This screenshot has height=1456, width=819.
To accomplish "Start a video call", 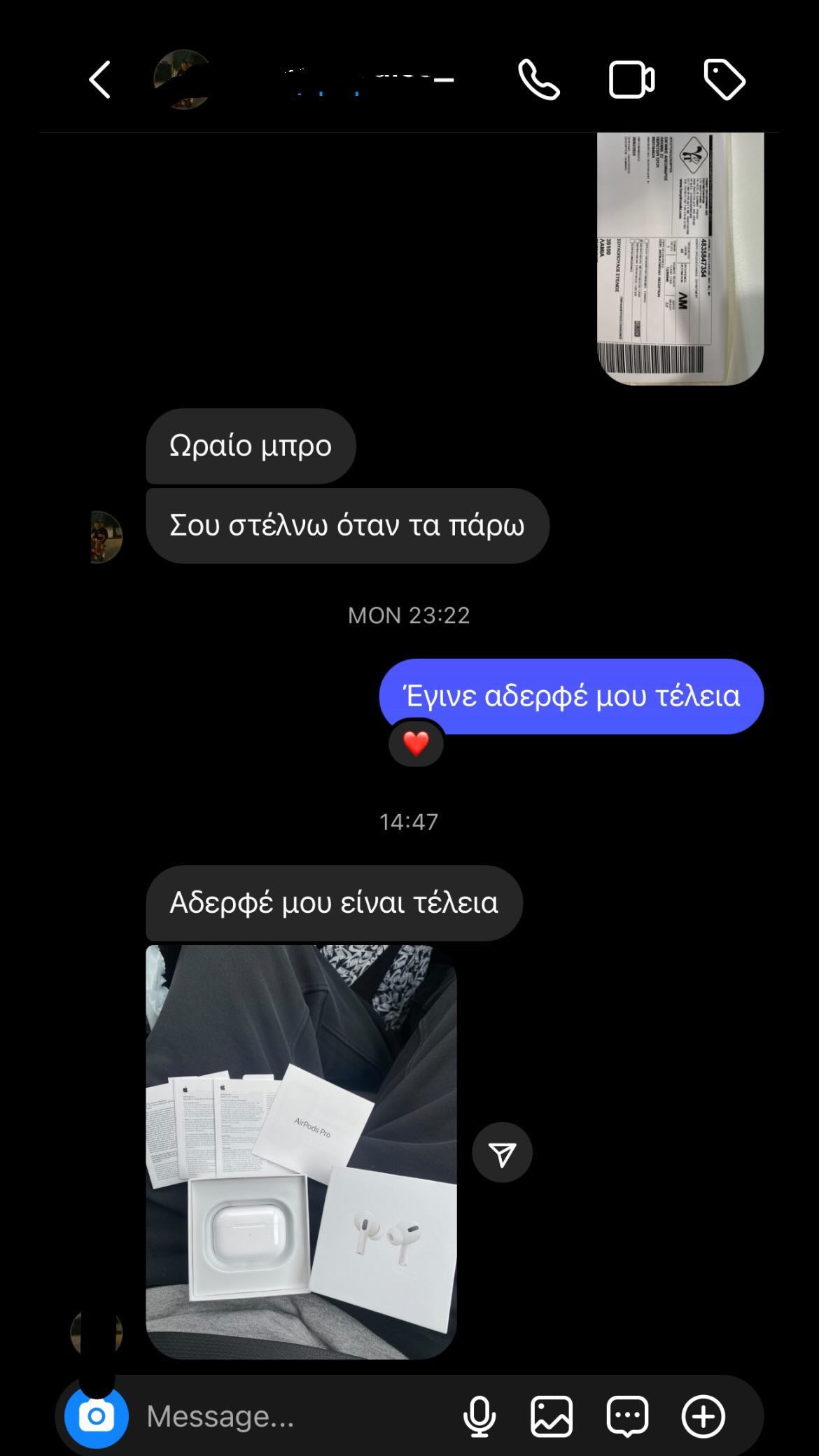I will point(631,80).
